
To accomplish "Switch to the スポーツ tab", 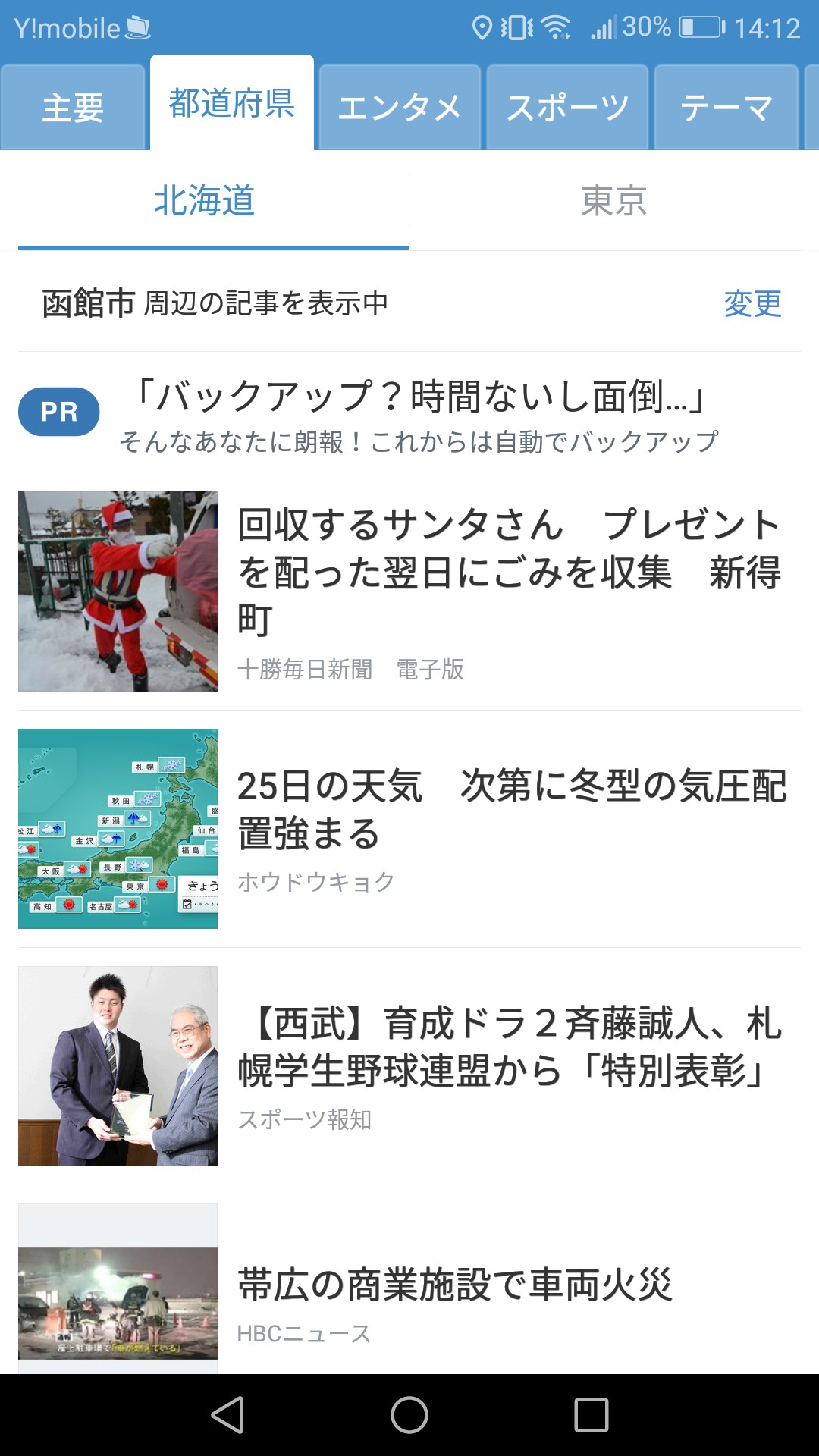I will (567, 107).
